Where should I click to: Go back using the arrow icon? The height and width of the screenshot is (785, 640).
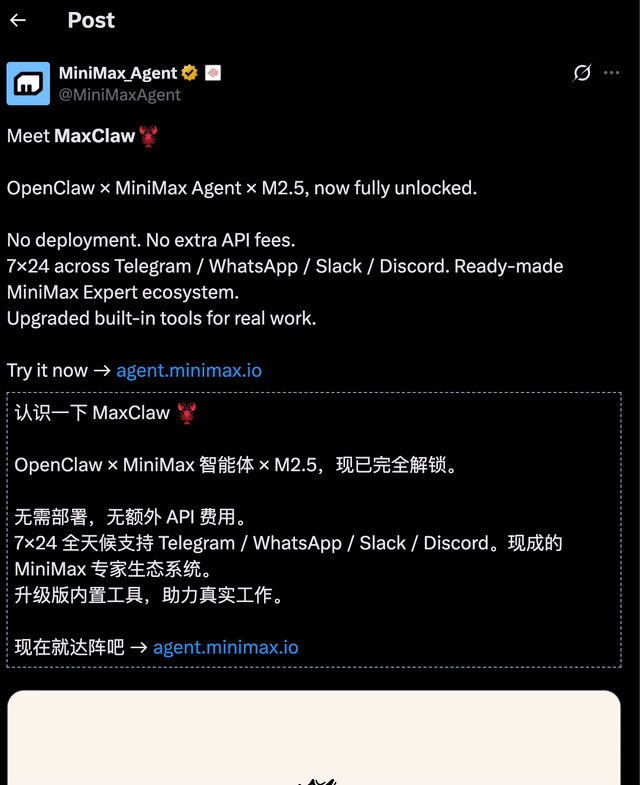click(18, 20)
